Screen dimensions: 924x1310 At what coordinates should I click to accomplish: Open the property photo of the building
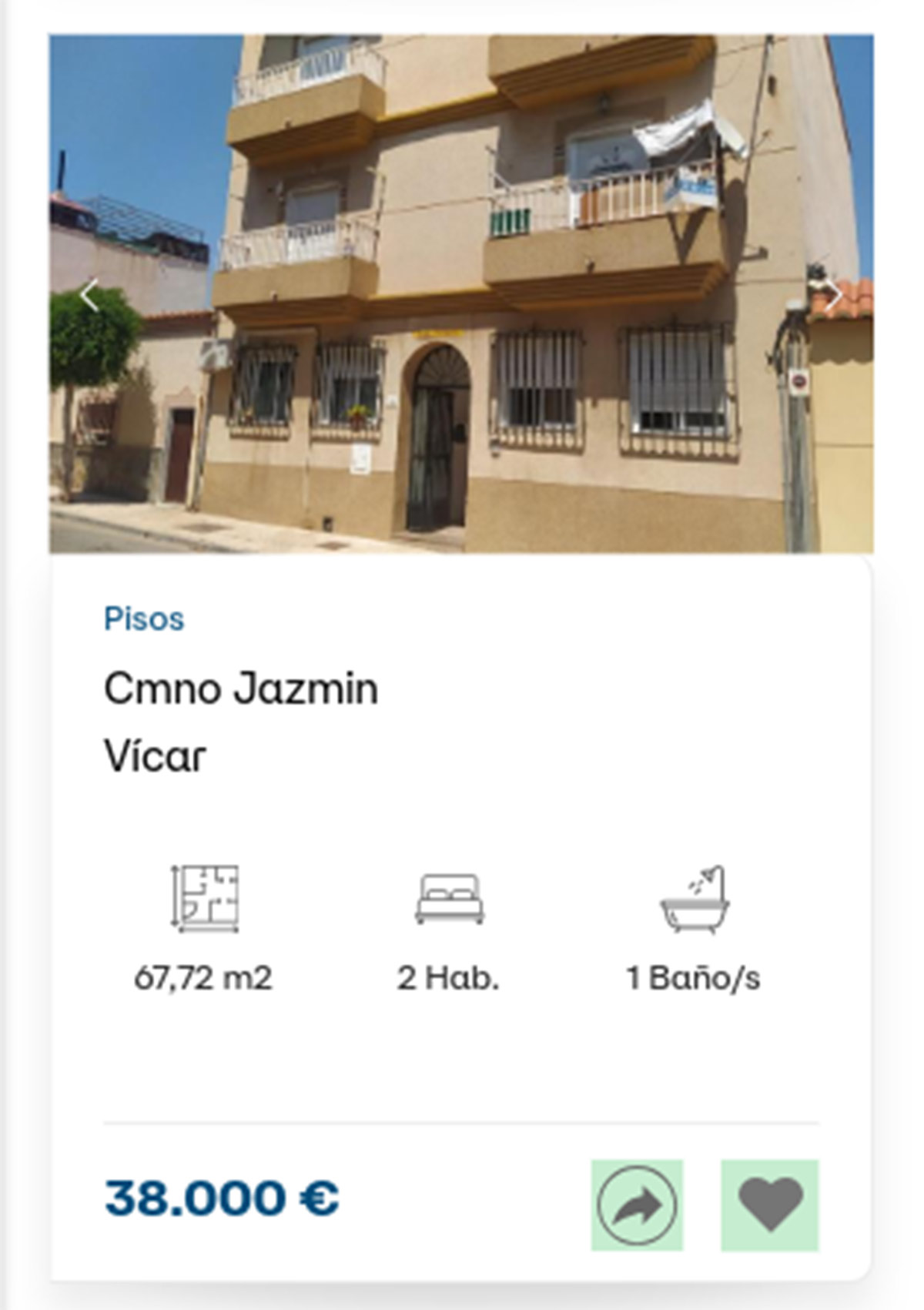click(x=462, y=293)
